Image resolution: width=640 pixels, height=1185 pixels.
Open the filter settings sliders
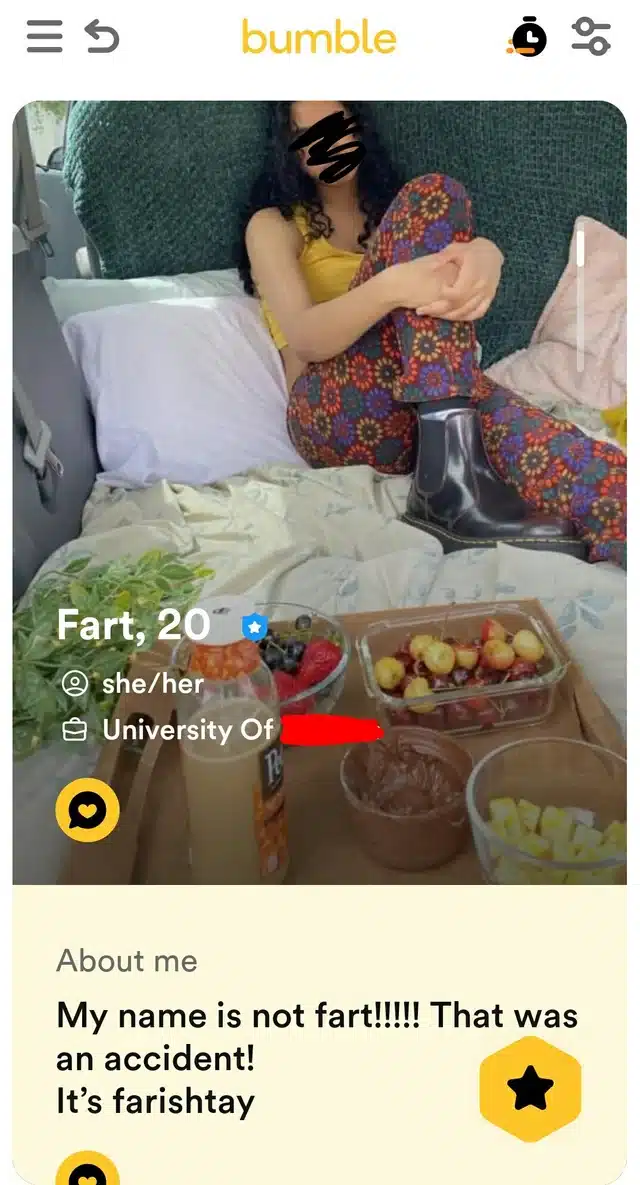pos(591,37)
